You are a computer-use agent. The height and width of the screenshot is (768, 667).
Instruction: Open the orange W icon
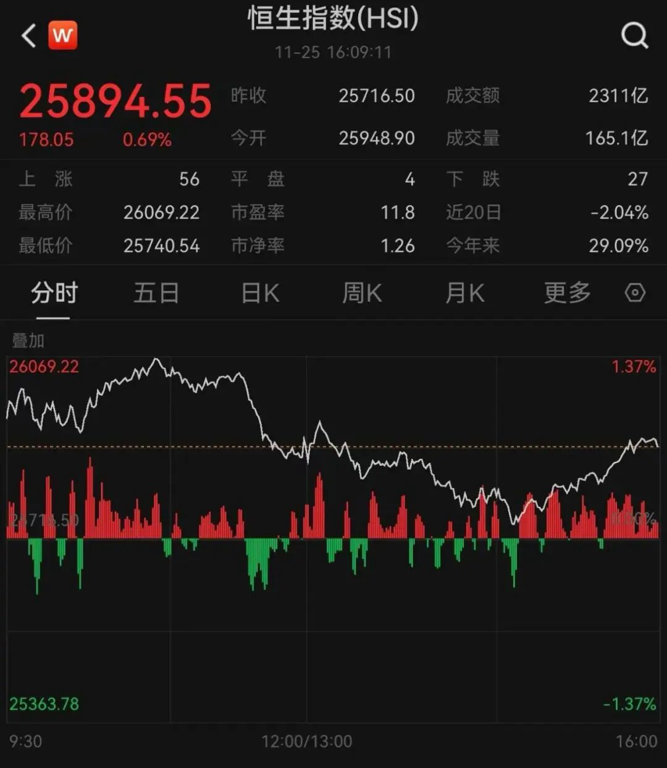point(63,36)
